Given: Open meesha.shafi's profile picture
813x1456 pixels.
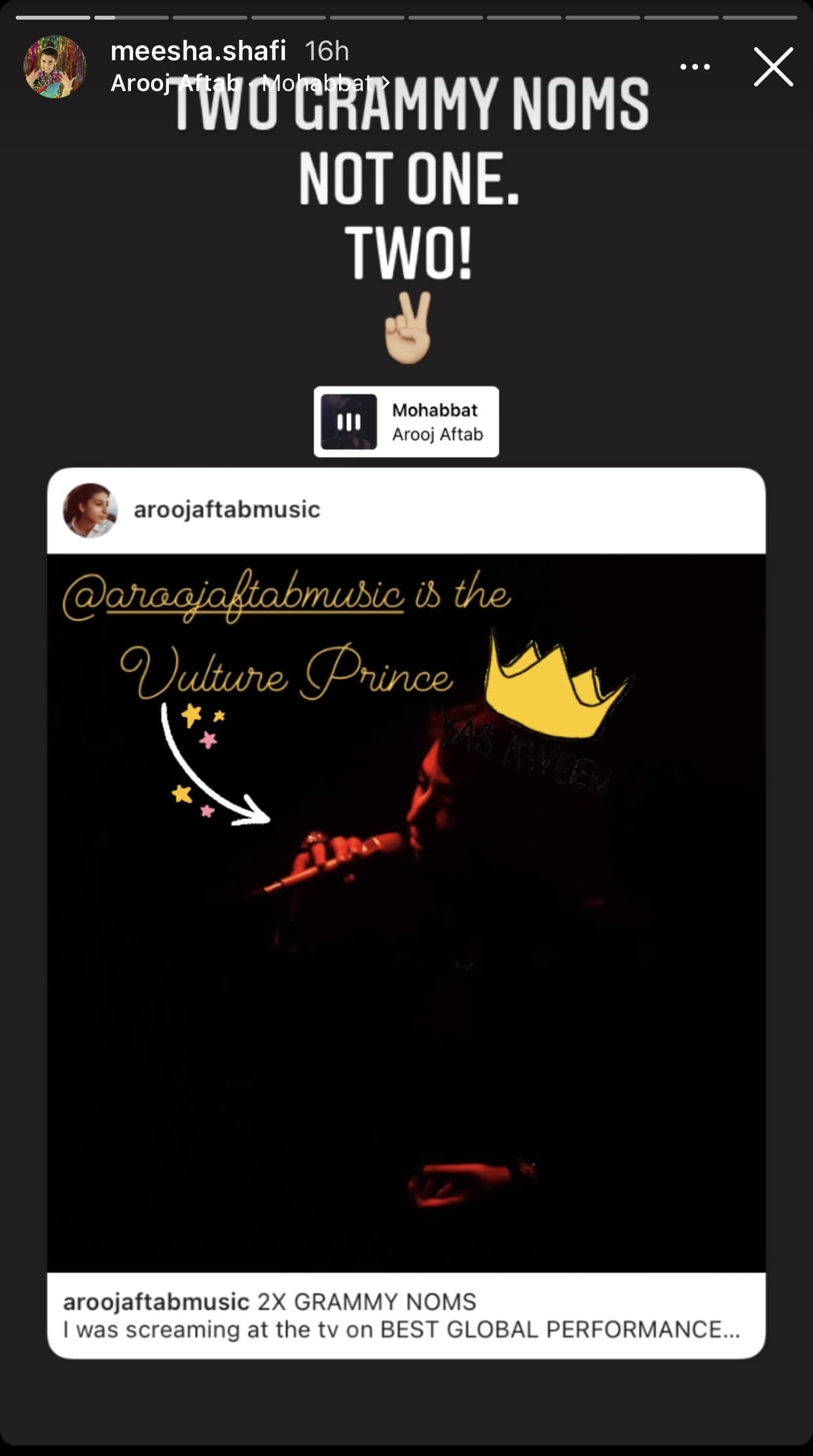Looking at the screenshot, I should [55, 67].
